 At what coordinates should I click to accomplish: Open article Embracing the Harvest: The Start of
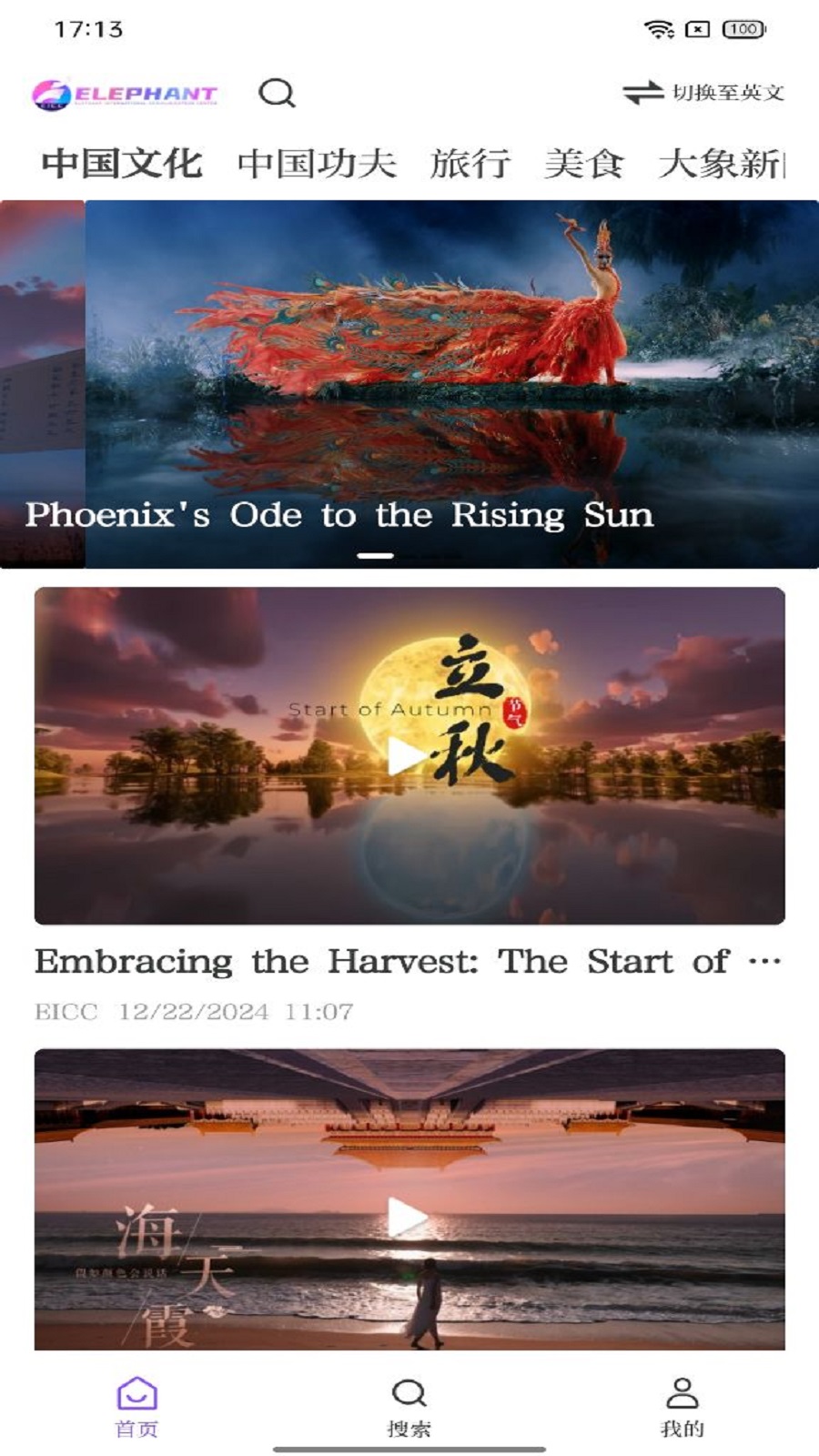pos(382,962)
